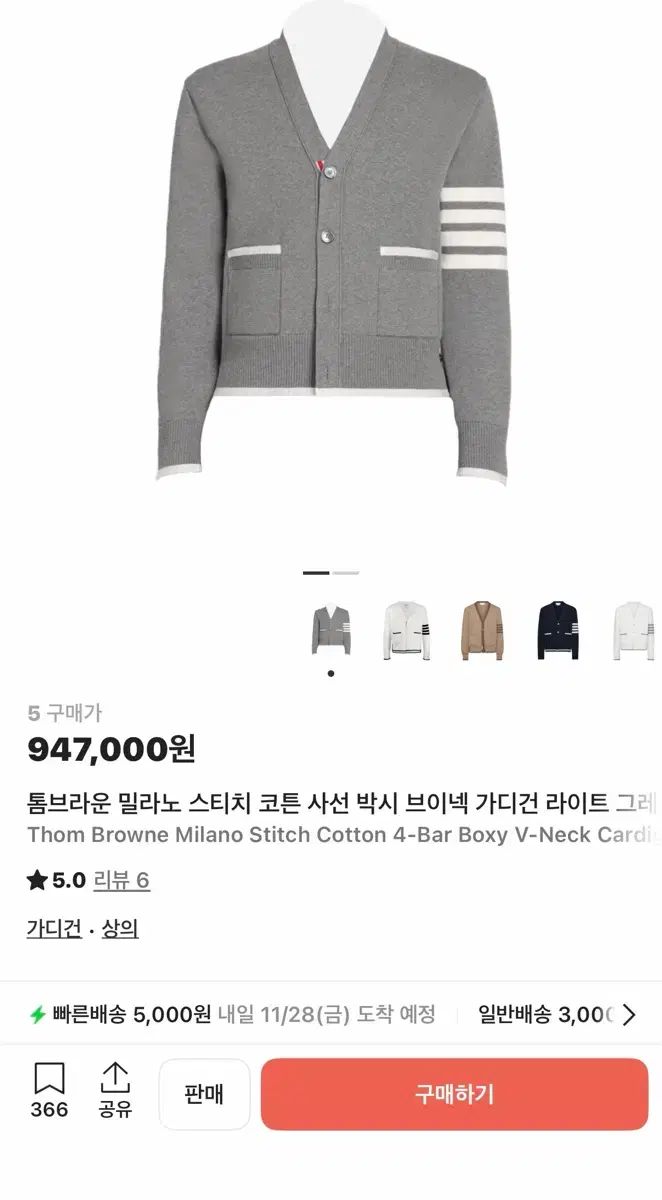Share this product via 공유
The image size is (662, 1200).
[x=116, y=1090]
